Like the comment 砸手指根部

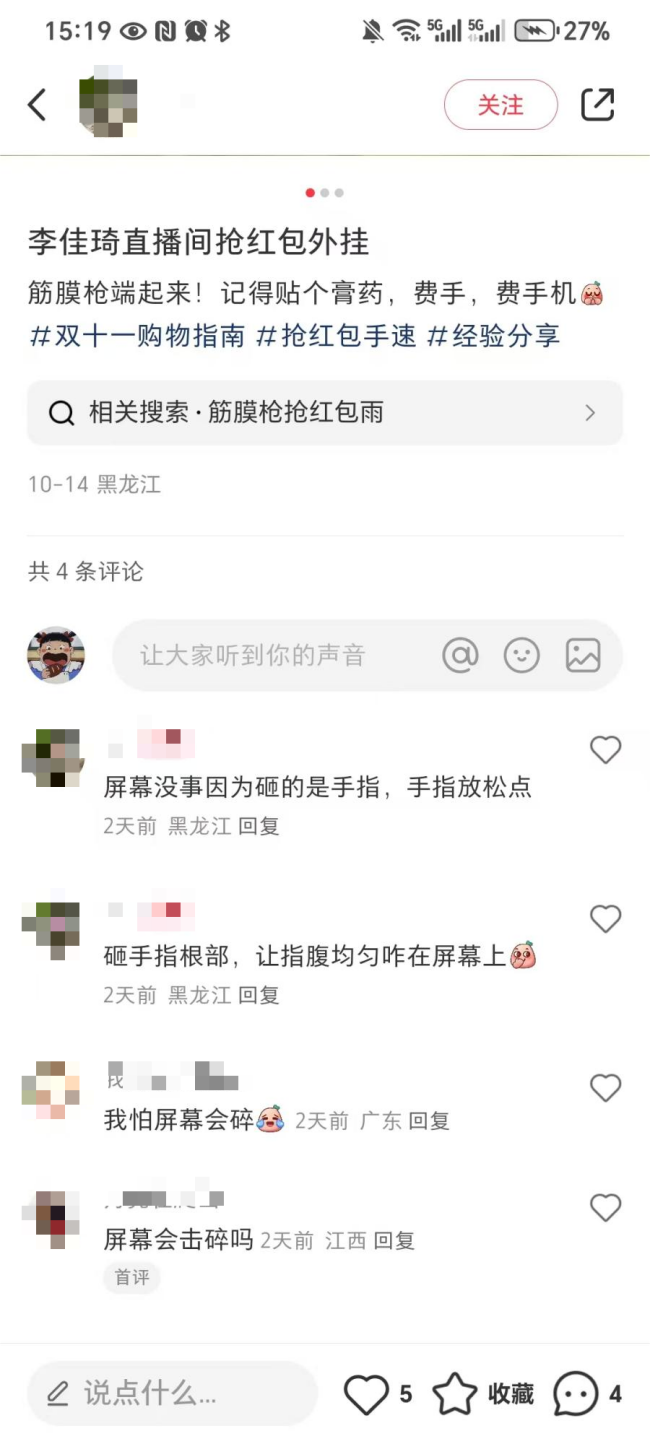pyautogui.click(x=605, y=918)
